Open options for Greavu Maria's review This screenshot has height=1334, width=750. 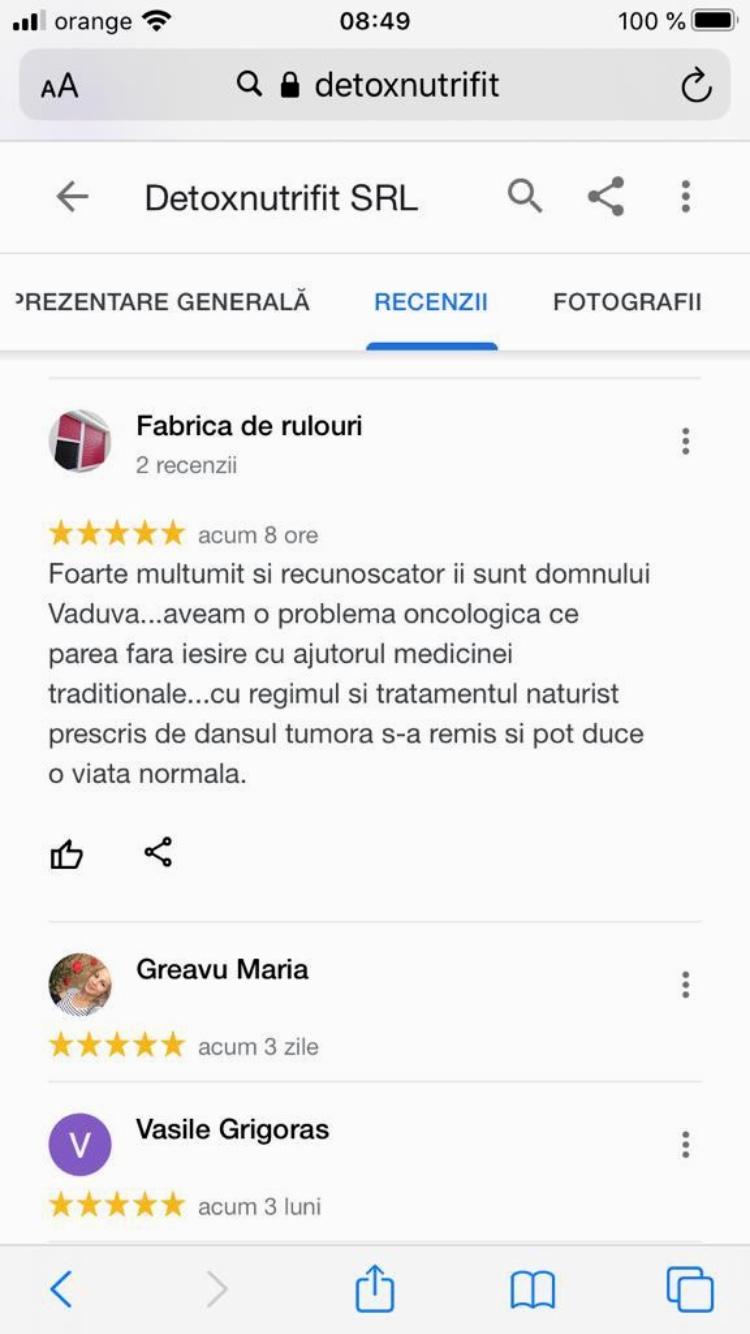point(685,984)
